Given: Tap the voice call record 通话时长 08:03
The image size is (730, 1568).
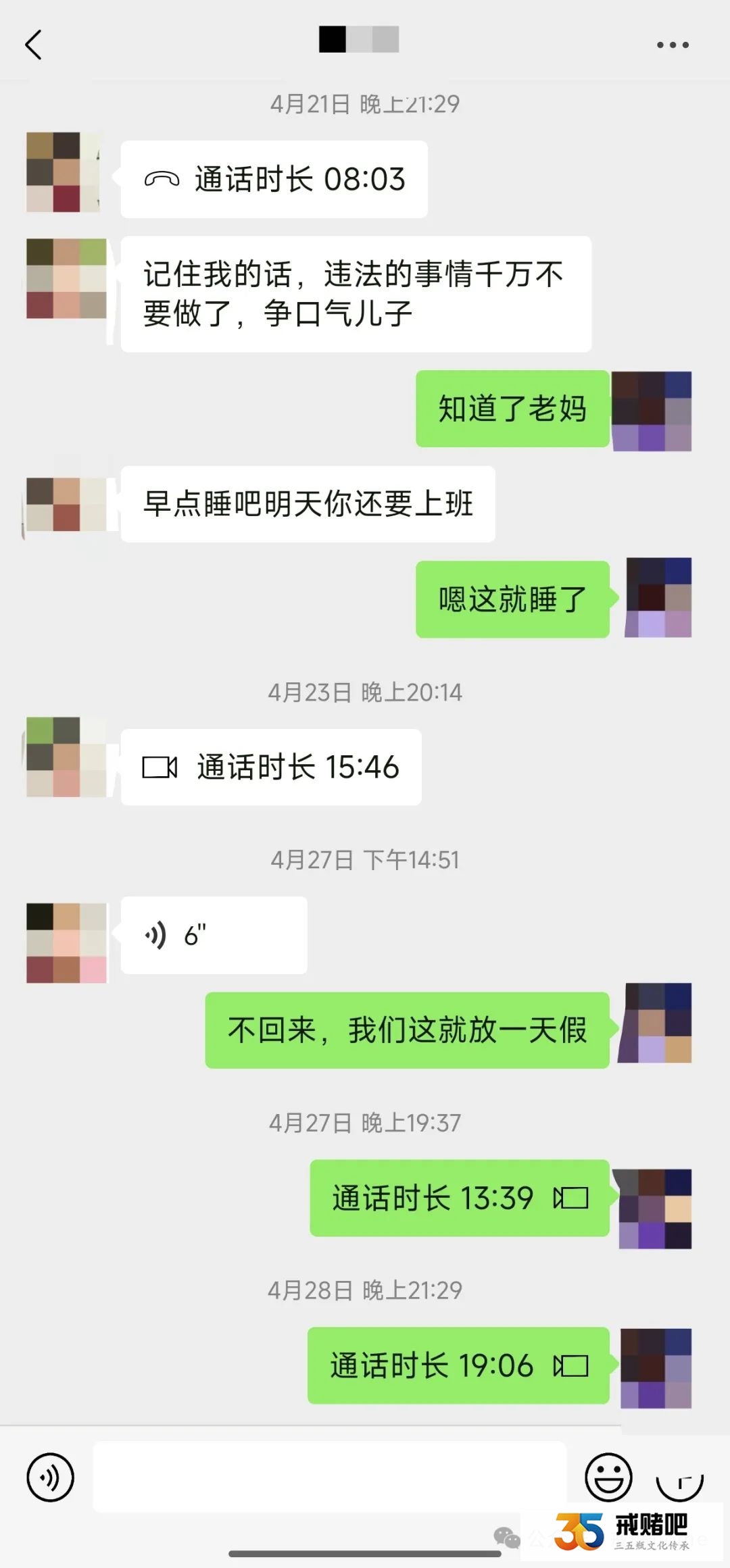Looking at the screenshot, I should pyautogui.click(x=274, y=180).
